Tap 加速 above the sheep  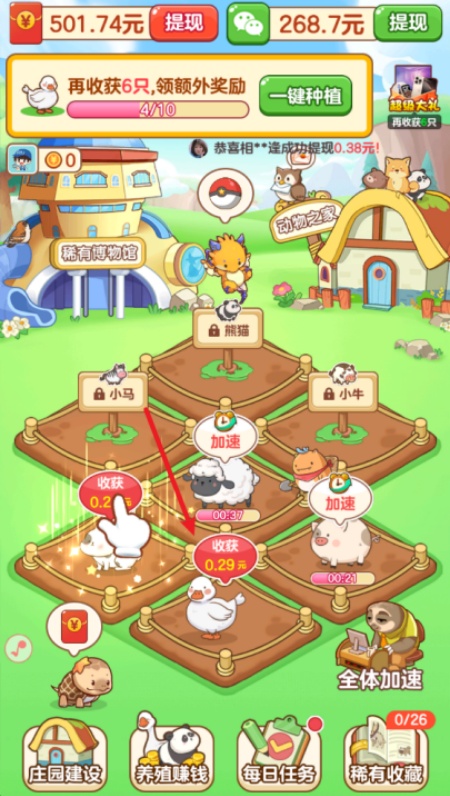[225, 436]
